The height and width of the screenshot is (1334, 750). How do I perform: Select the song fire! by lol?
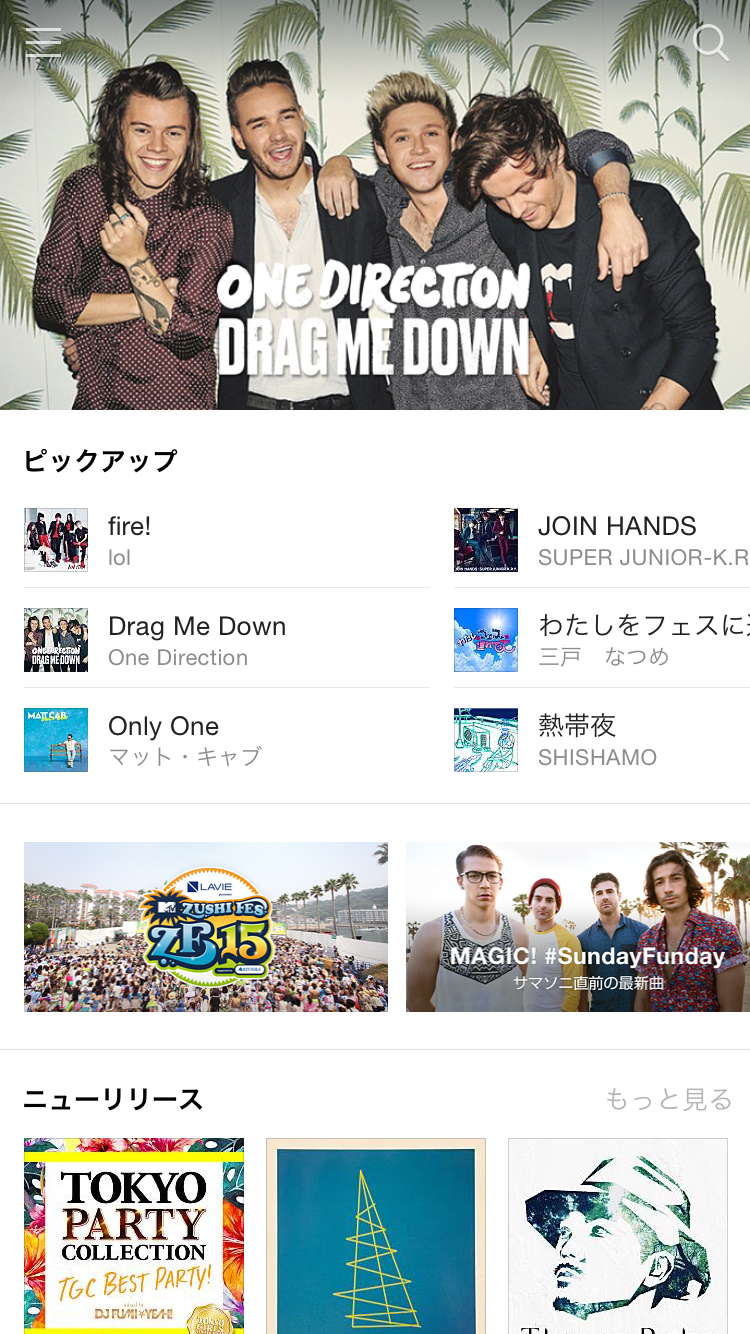pyautogui.click(x=226, y=540)
